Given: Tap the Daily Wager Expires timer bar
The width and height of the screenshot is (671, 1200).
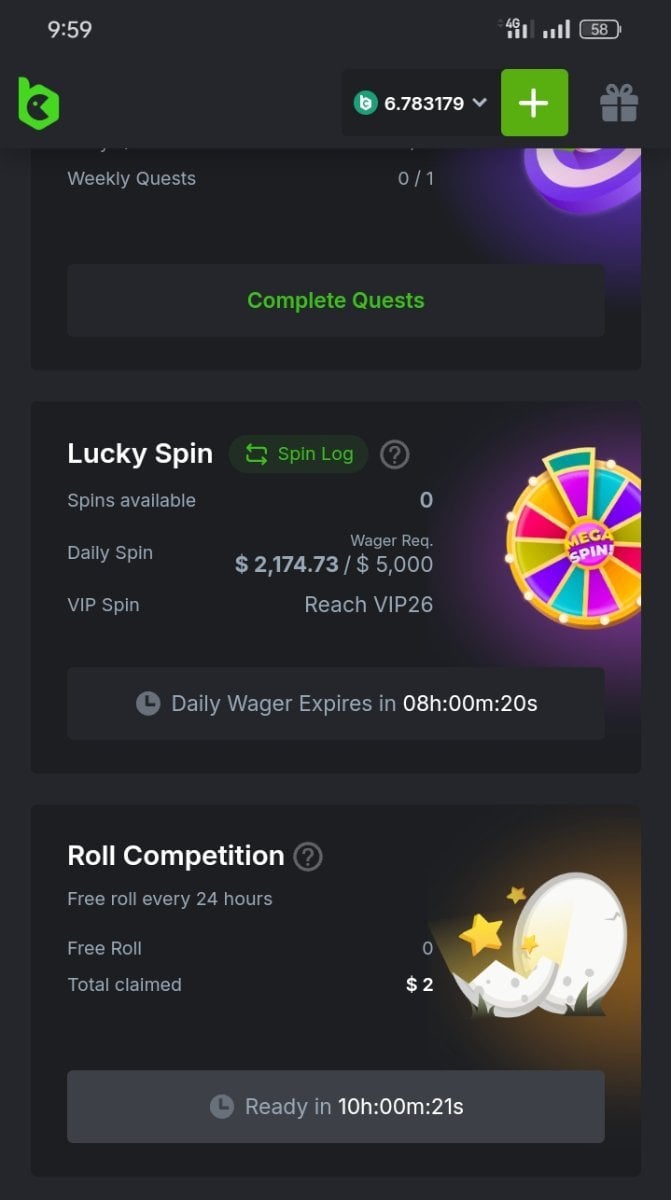Looking at the screenshot, I should click(x=336, y=704).
